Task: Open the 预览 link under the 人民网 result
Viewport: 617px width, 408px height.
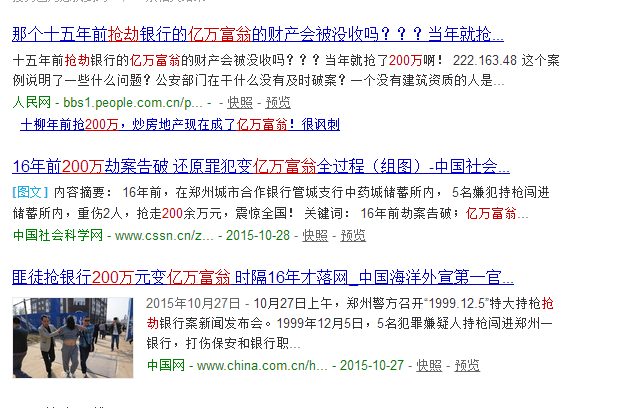Action: coord(278,102)
